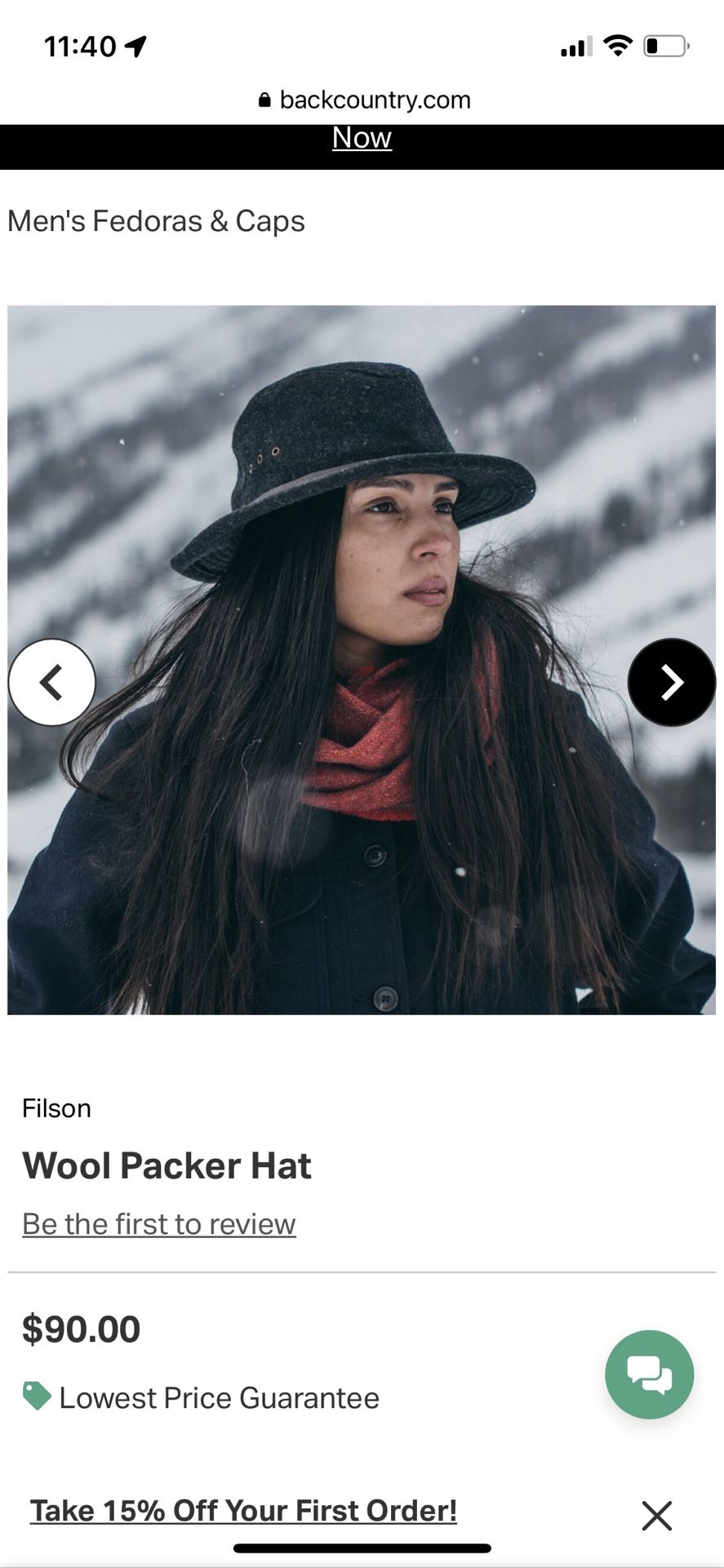Viewport: 724px width, 1568px height.
Task: Open Take 15% Off Your First Order
Action: [x=243, y=1510]
